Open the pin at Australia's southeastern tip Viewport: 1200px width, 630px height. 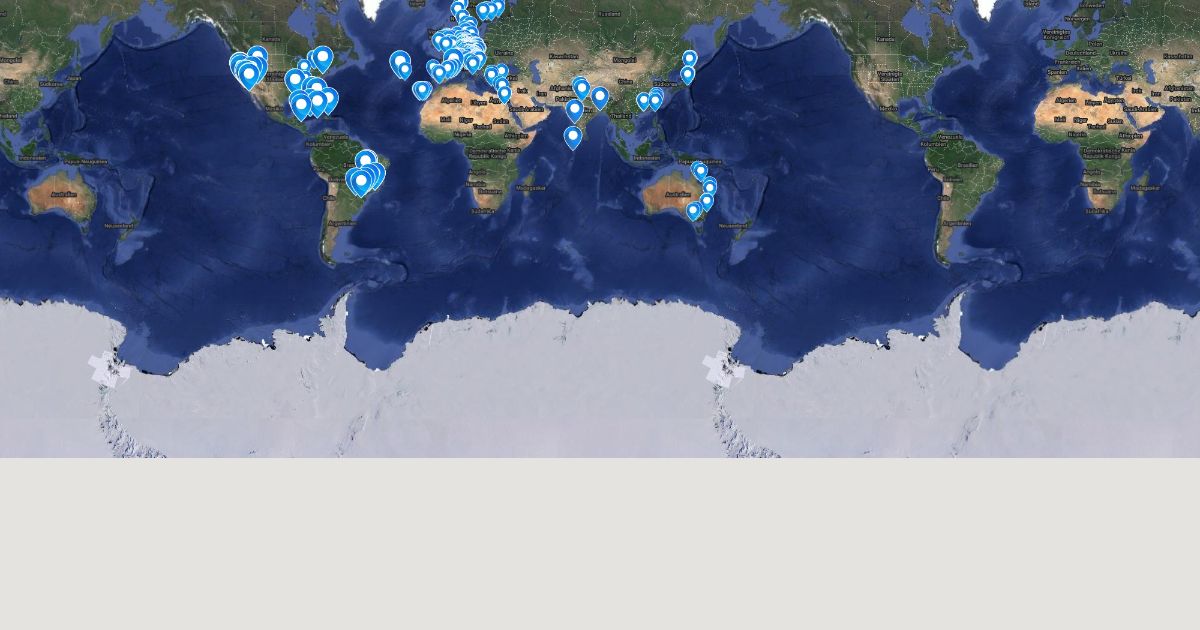pyautogui.click(x=693, y=211)
